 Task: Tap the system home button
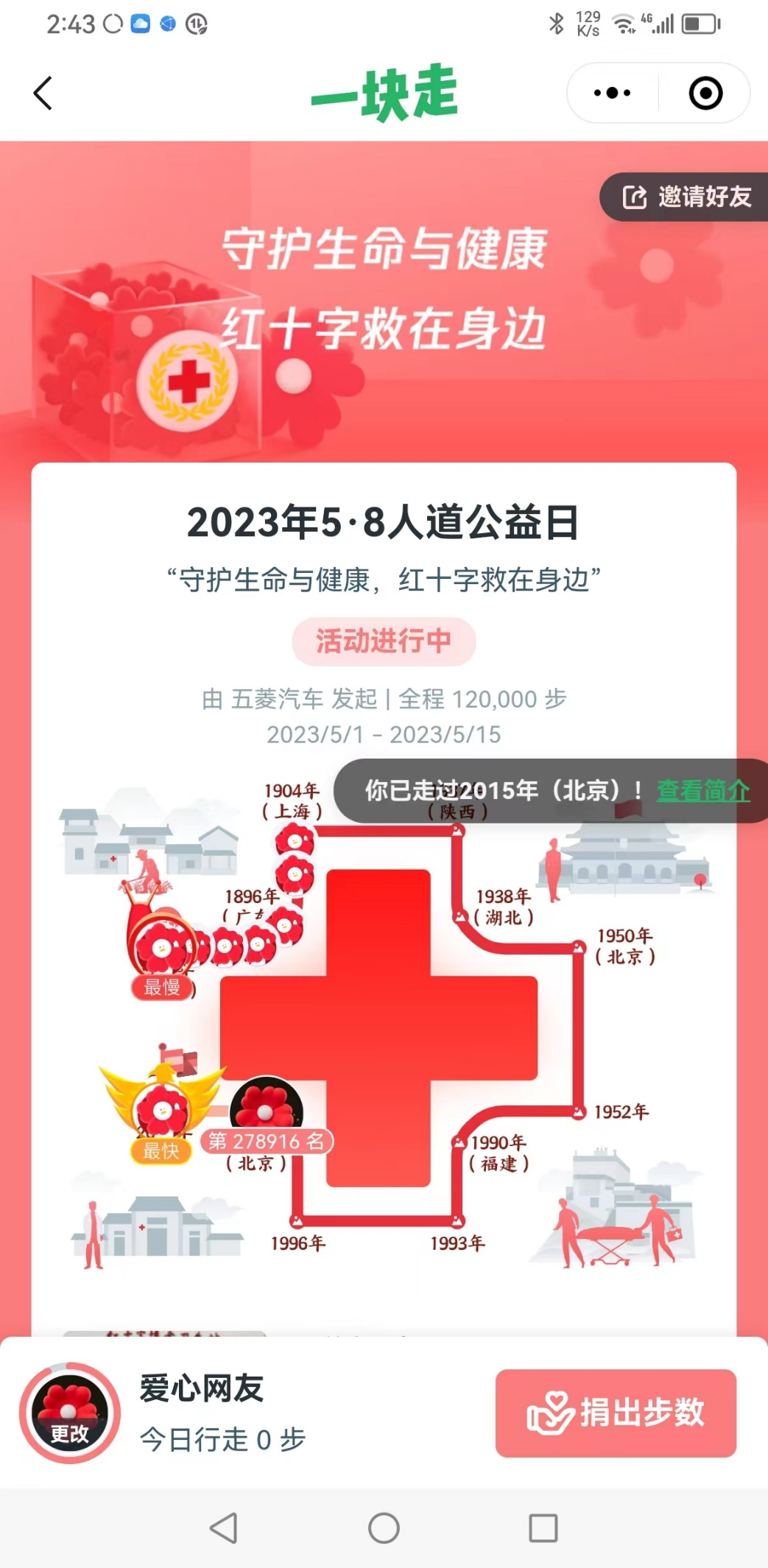click(x=384, y=1527)
